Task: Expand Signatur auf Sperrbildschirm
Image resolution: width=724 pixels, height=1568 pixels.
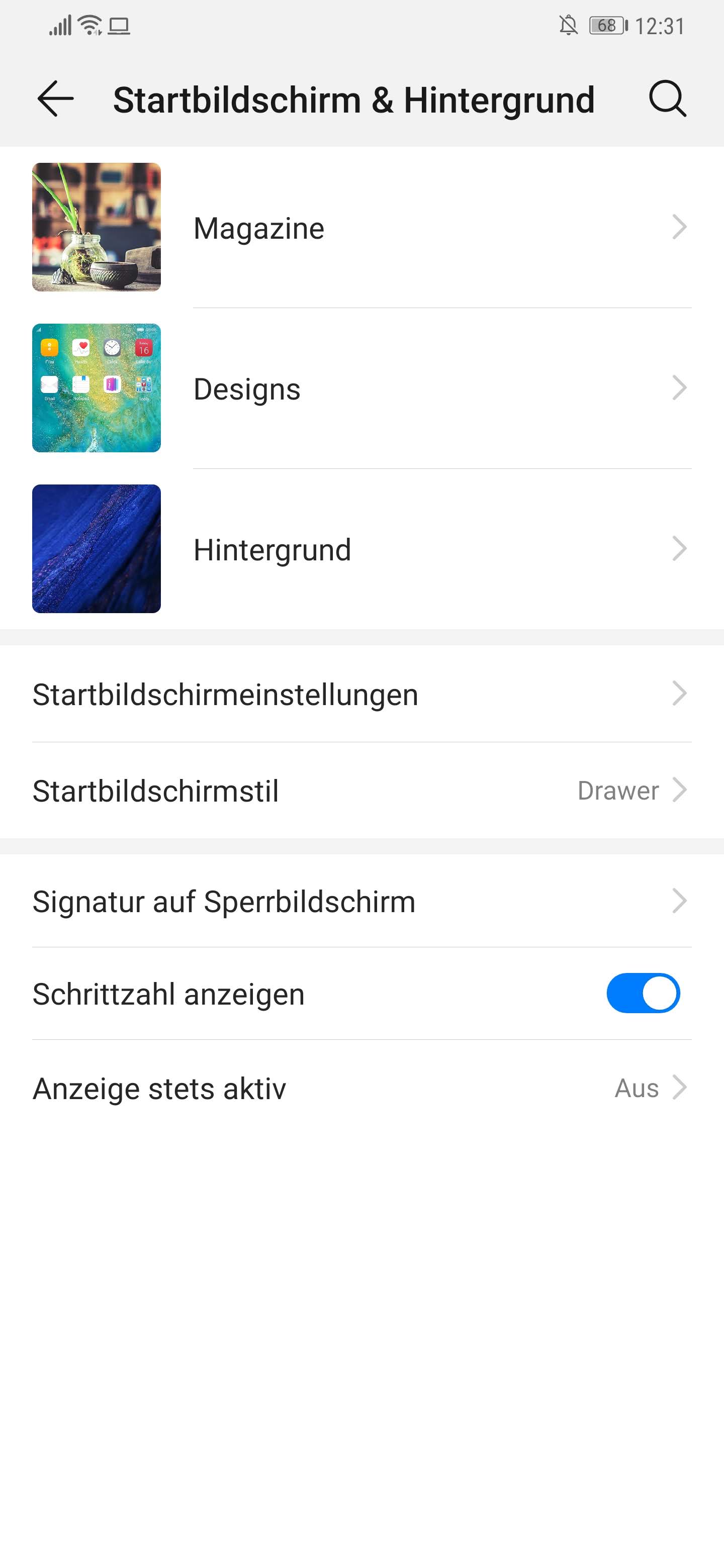Action: pyautogui.click(x=680, y=902)
